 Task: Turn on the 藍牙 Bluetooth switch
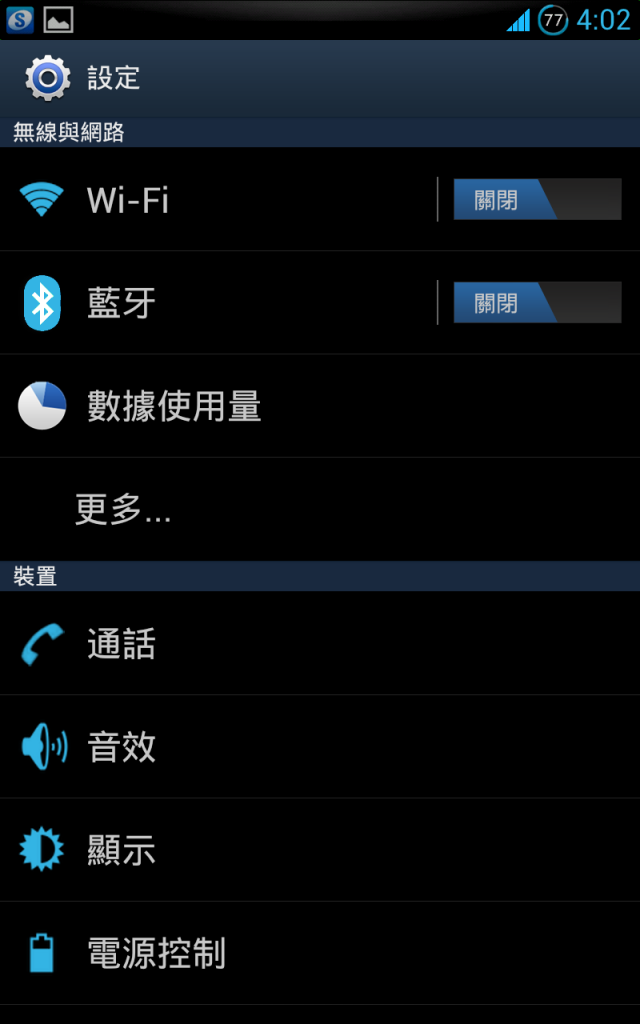click(x=537, y=302)
